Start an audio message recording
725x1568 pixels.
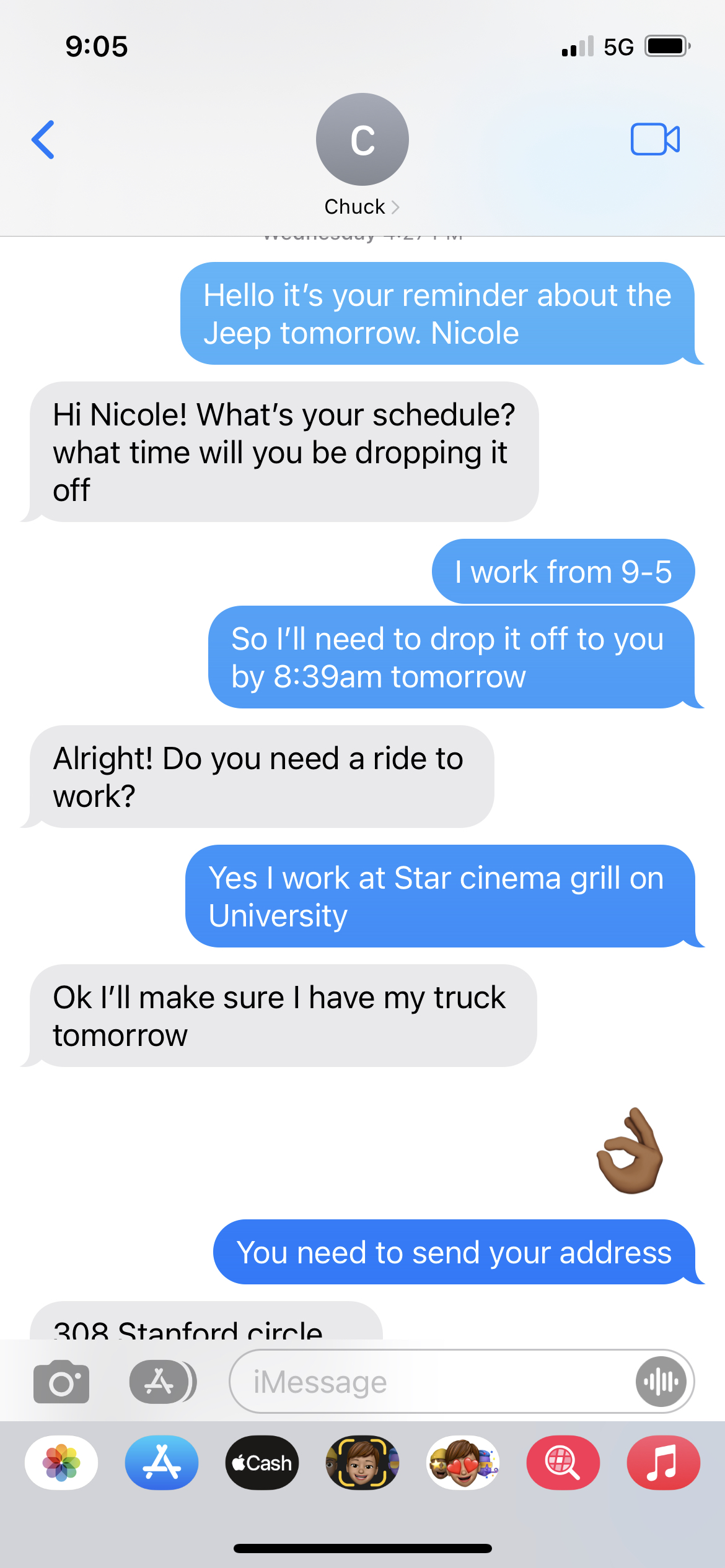[x=661, y=1381]
